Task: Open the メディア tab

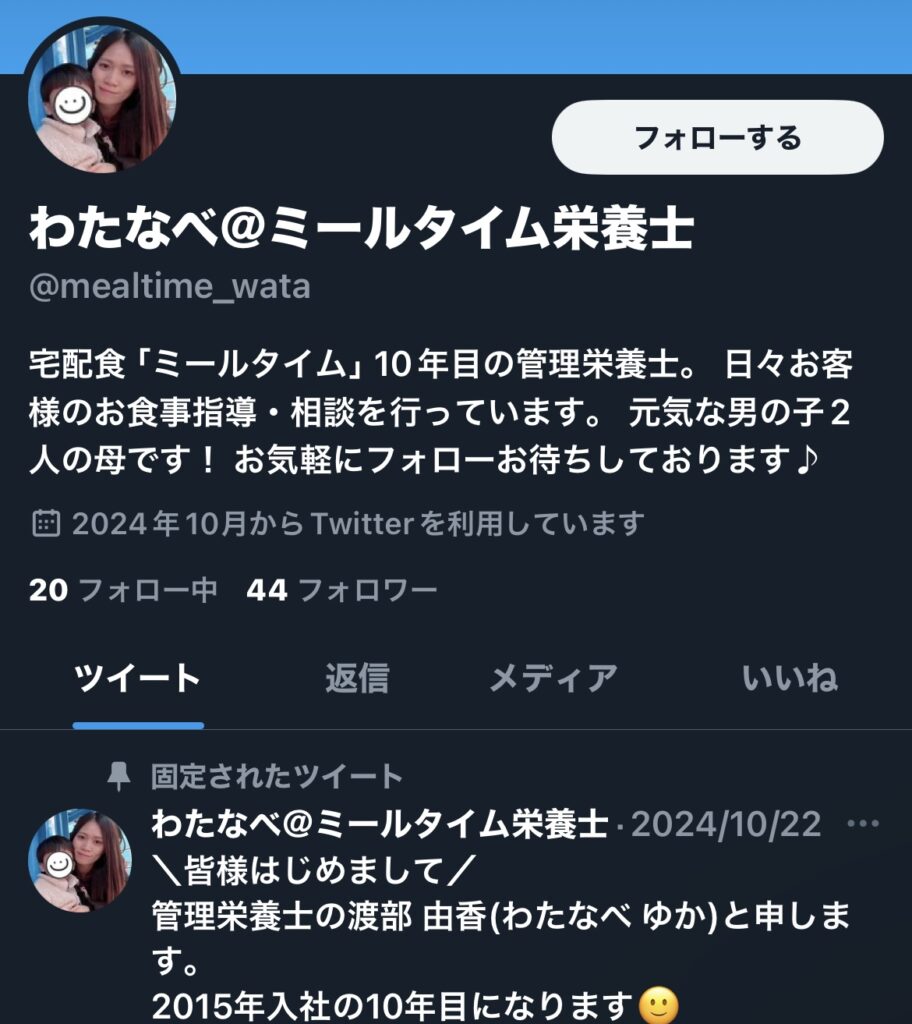Action: point(552,679)
